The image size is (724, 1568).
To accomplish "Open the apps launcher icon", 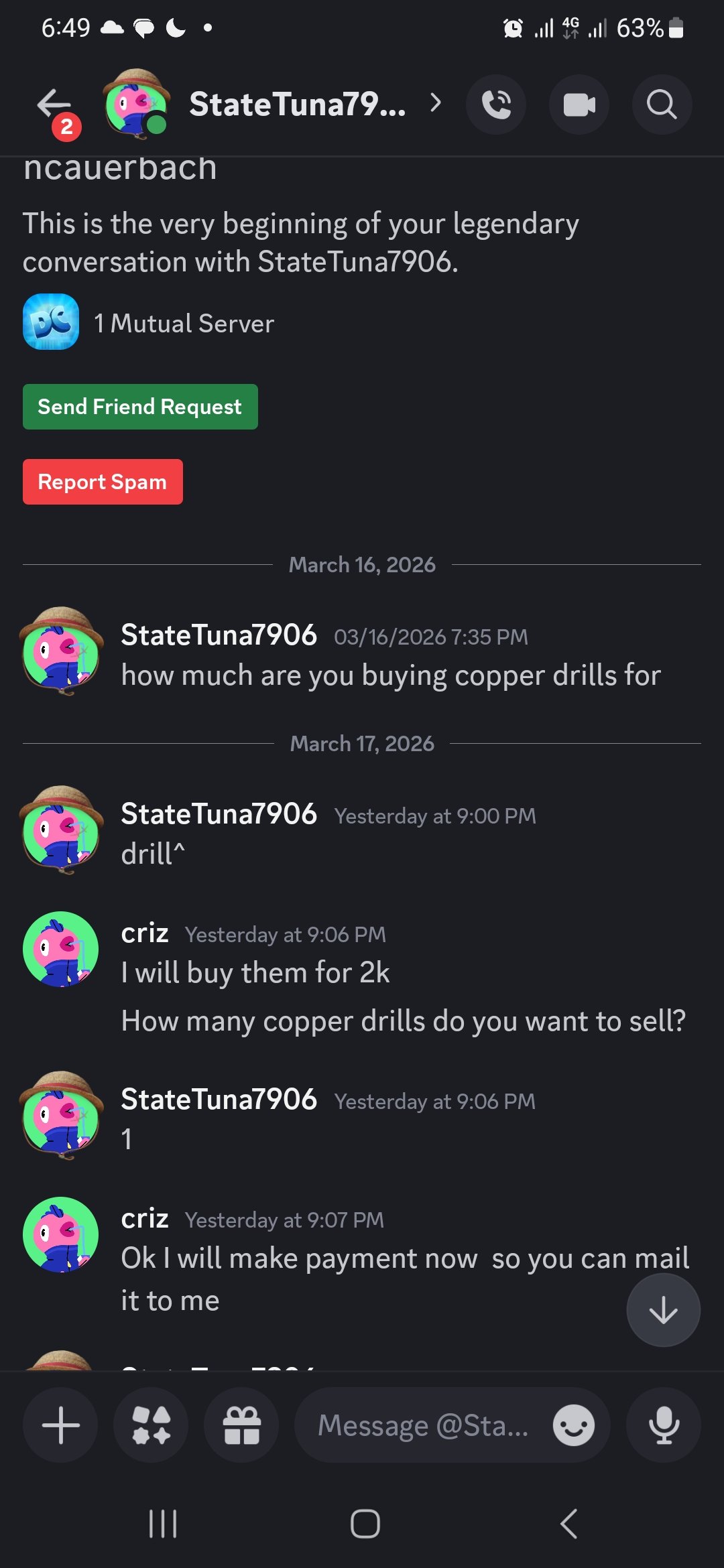I will 151,1425.
